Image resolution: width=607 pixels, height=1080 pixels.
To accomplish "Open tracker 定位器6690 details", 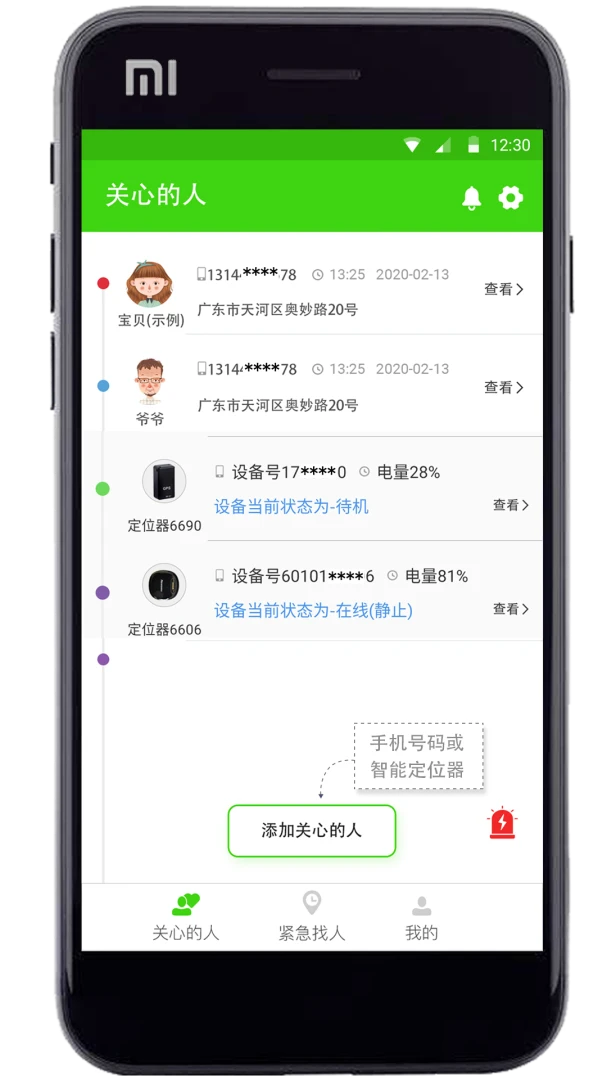I will tap(511, 505).
